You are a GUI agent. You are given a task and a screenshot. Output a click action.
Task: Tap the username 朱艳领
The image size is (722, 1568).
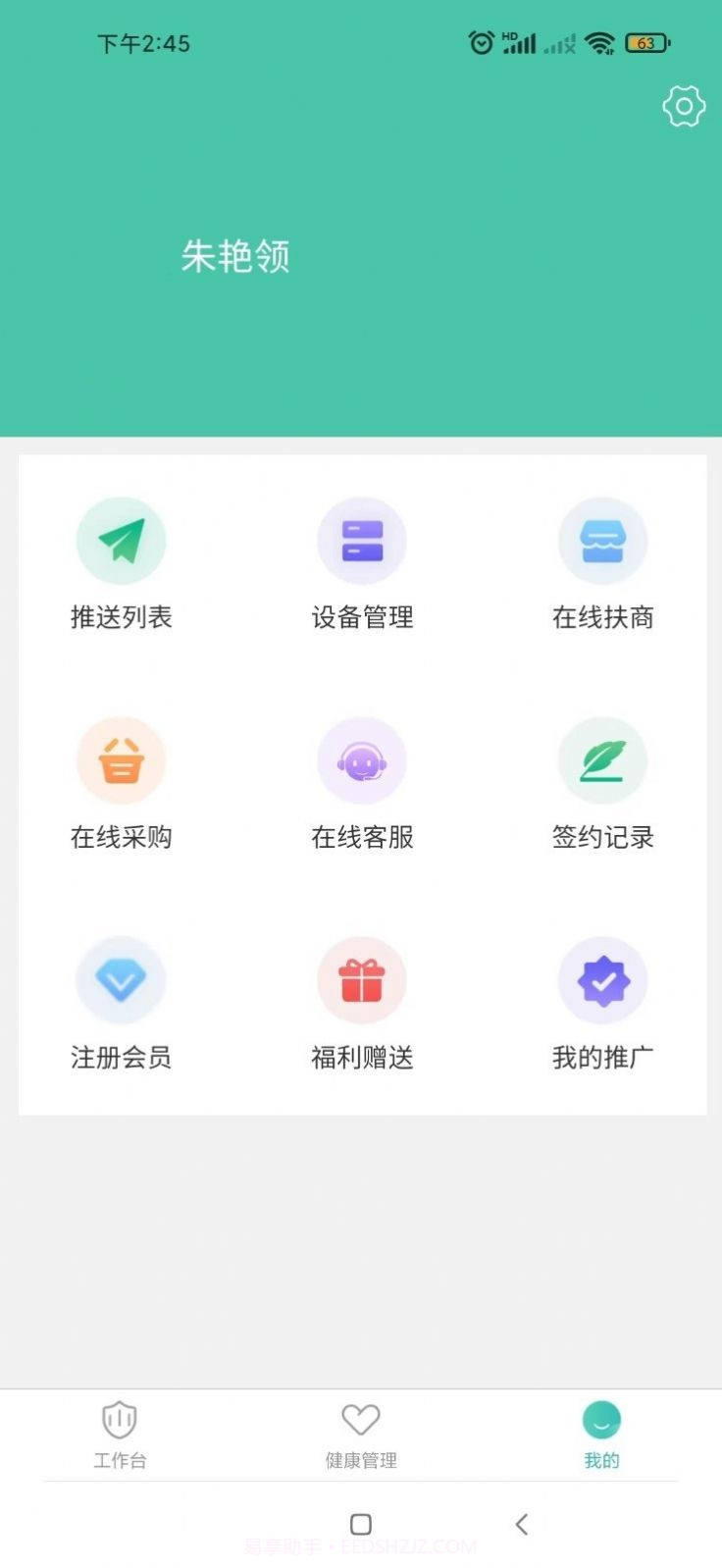click(x=235, y=256)
